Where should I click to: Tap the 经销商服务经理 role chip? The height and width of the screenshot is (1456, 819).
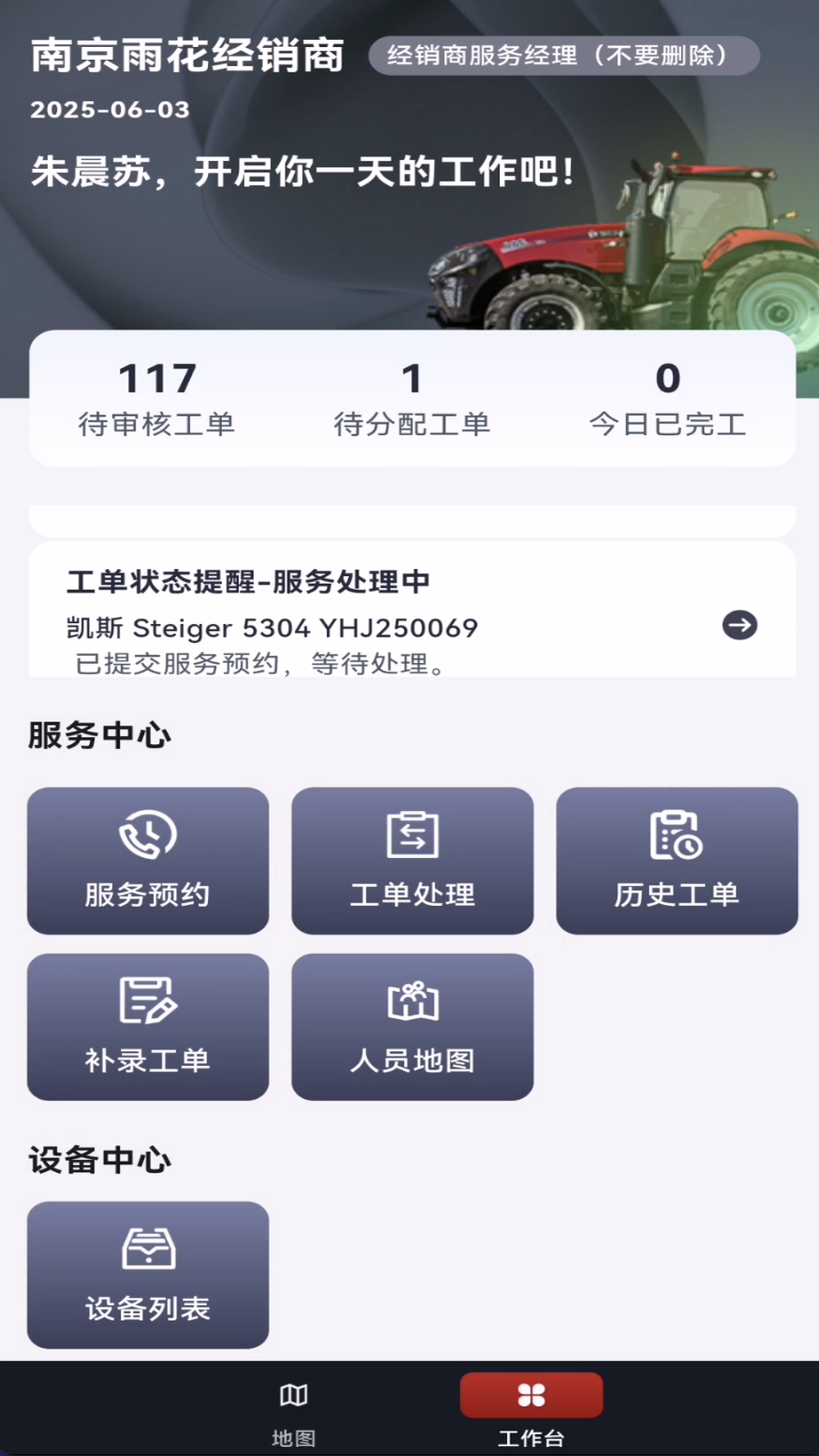tap(563, 55)
